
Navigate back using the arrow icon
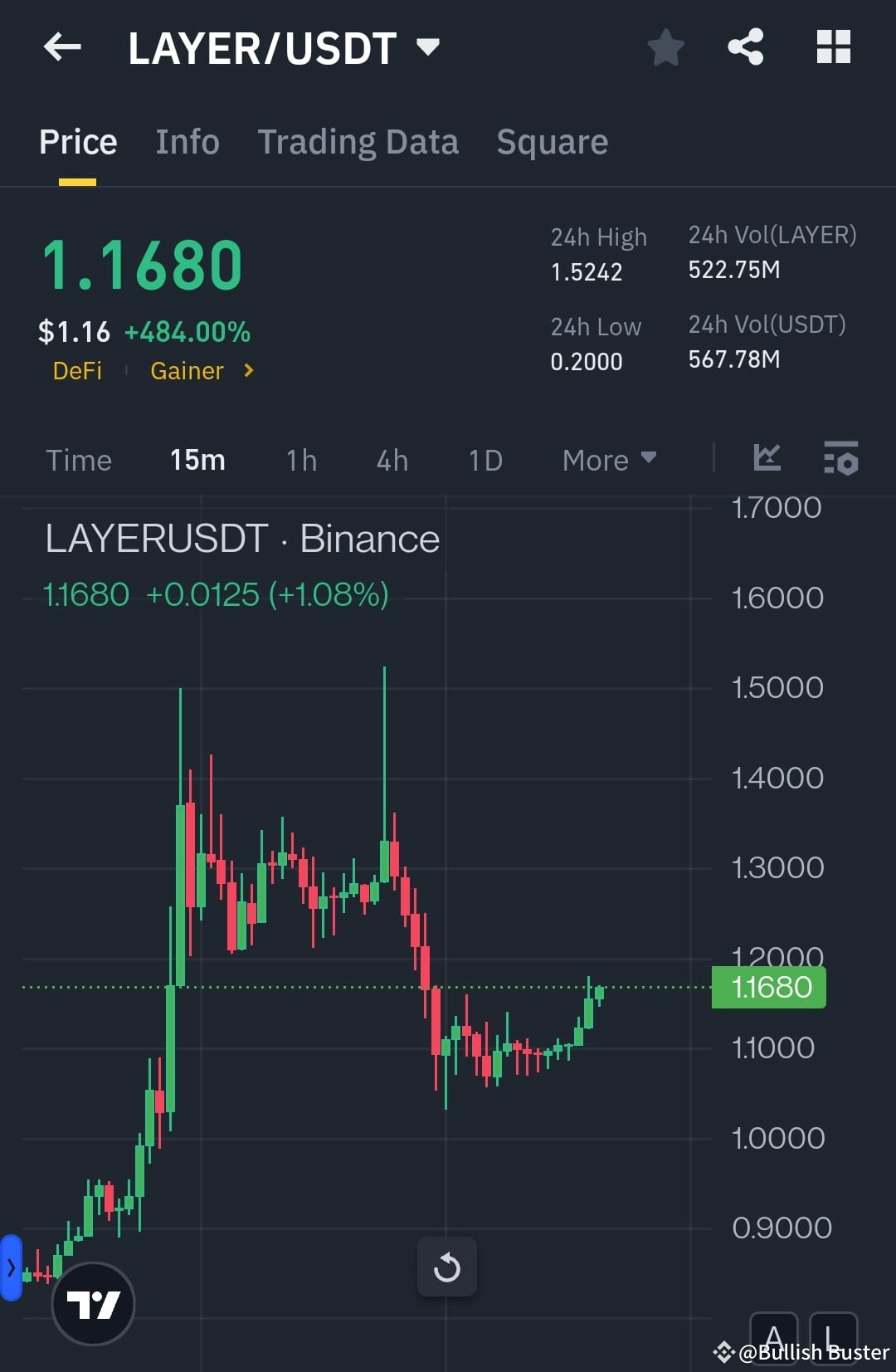[x=62, y=47]
